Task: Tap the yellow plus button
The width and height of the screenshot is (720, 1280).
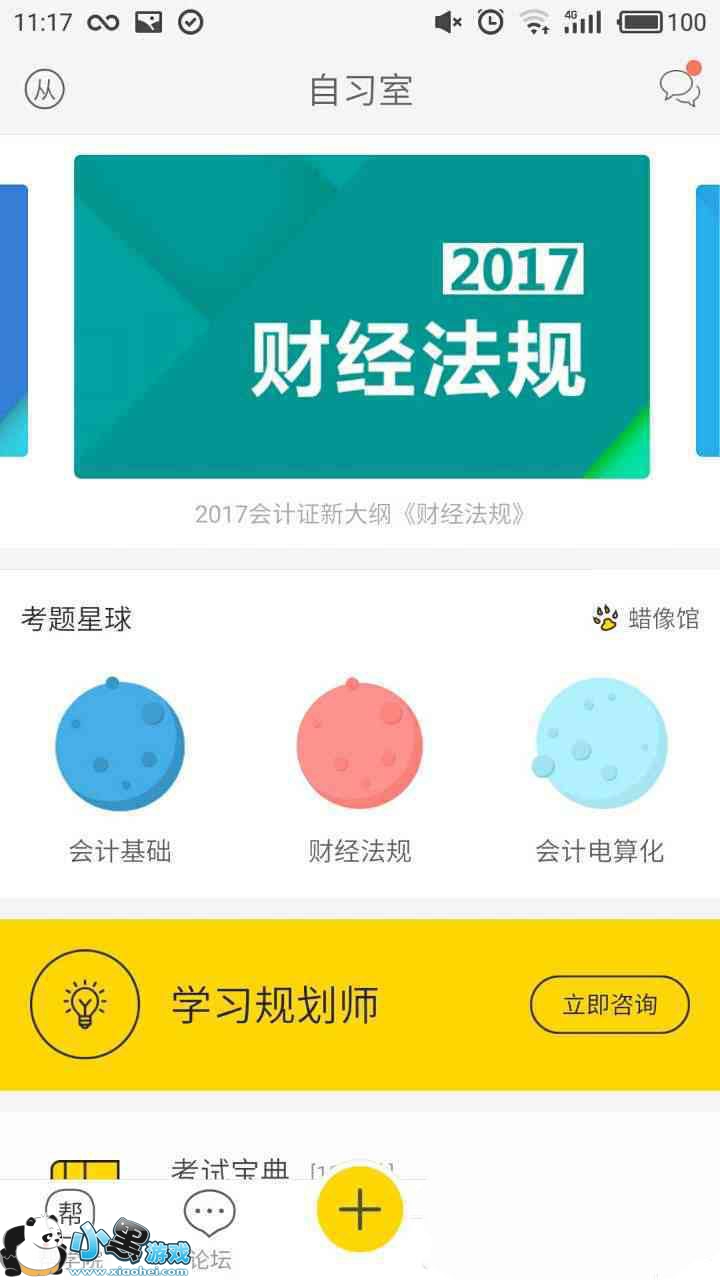Action: 360,1210
